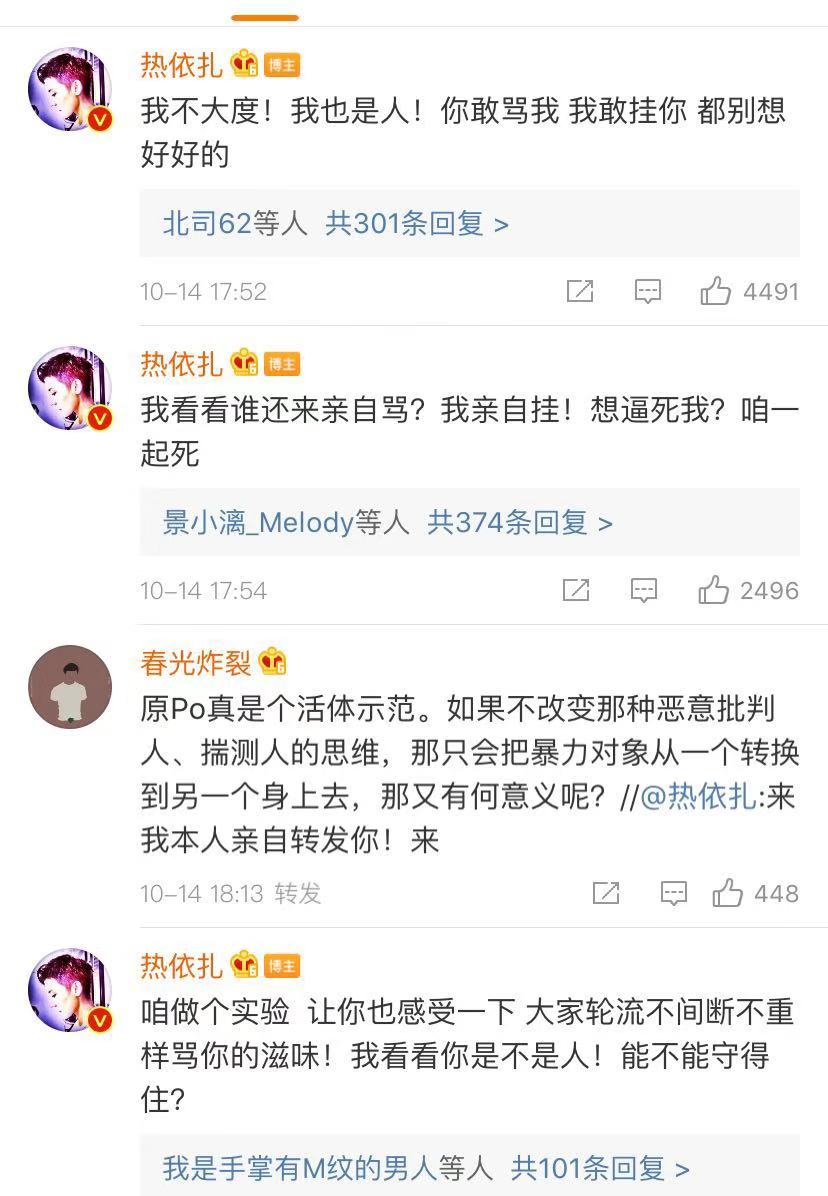Open user 北司62 from the reply preview
Viewport: 828px width, 1196px height.
[x=206, y=224]
